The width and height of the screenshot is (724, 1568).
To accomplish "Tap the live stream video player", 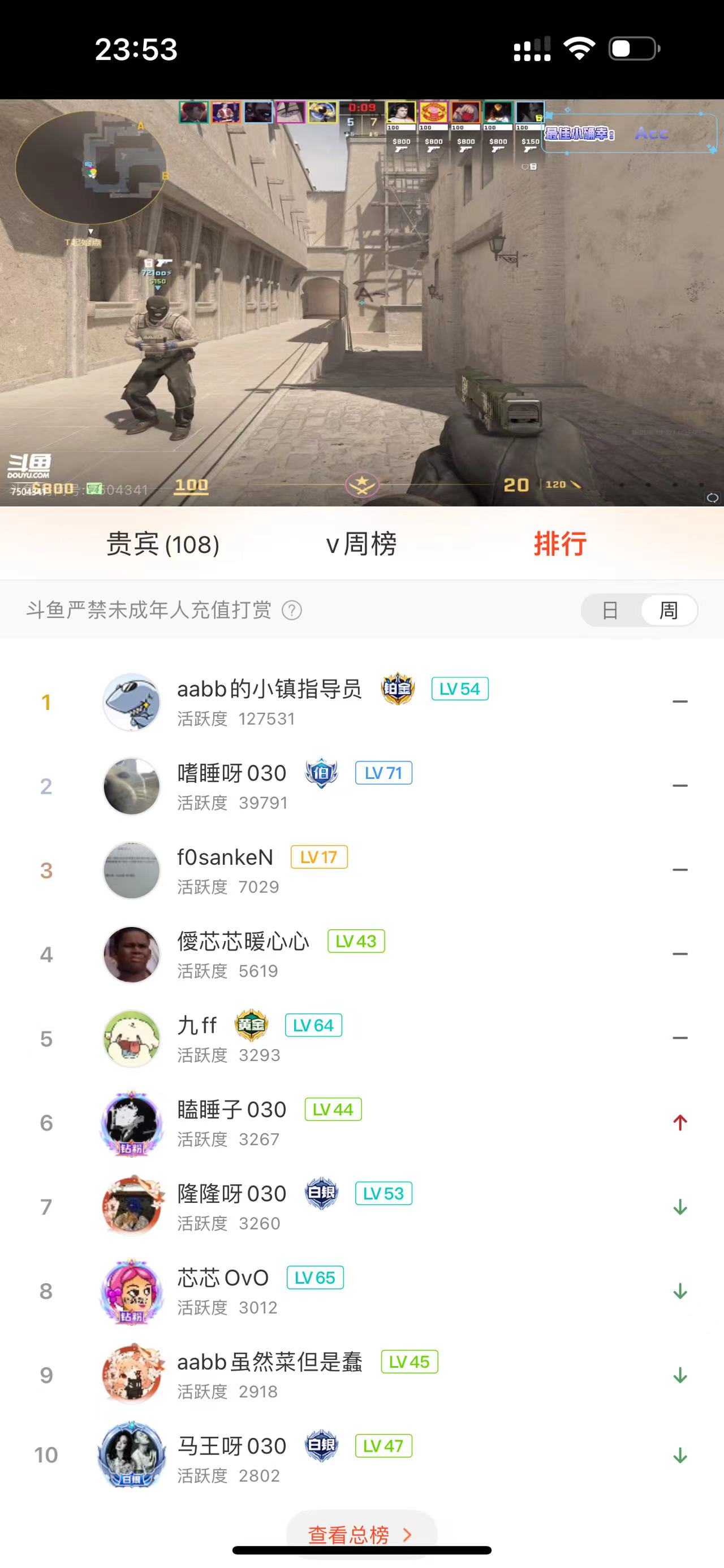I will coord(361,302).
